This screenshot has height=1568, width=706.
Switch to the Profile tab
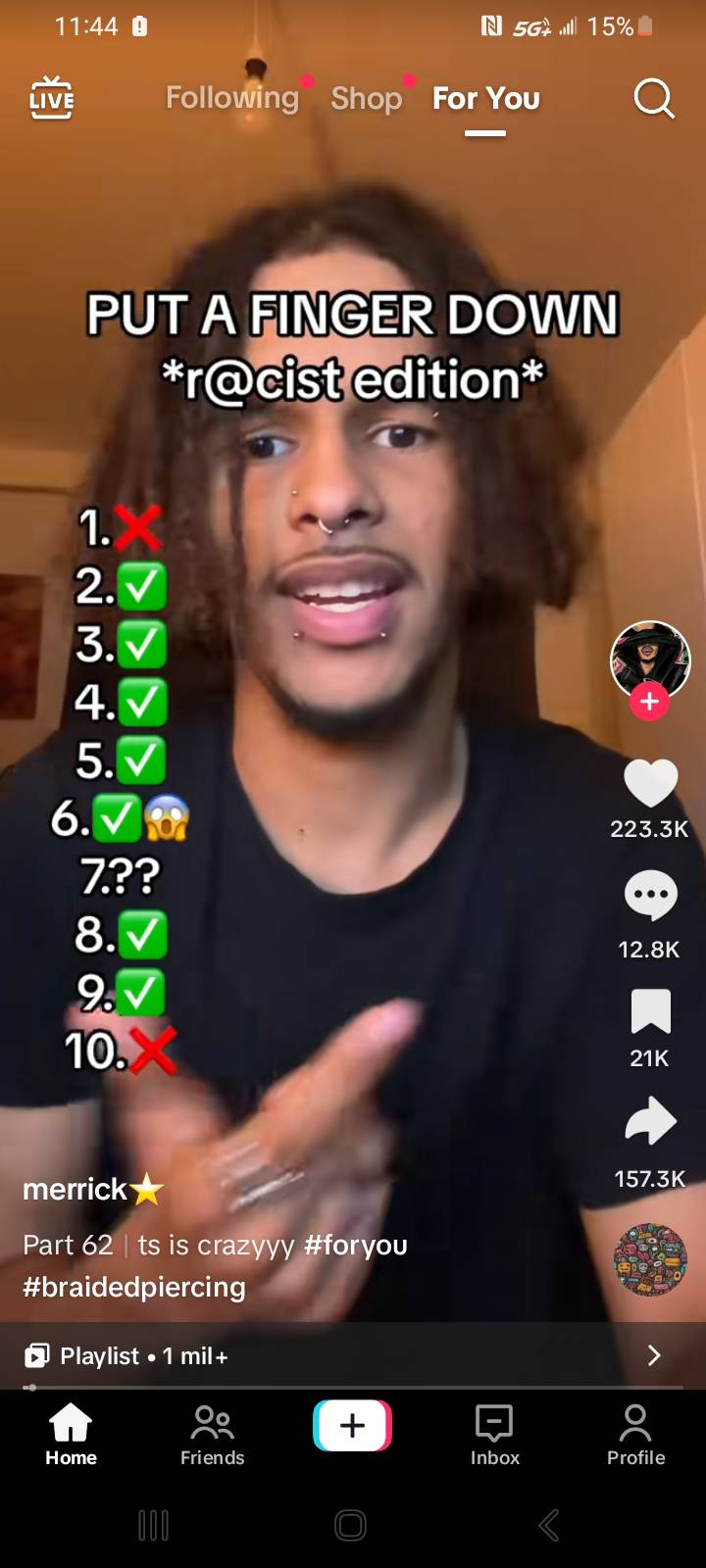tap(635, 1436)
